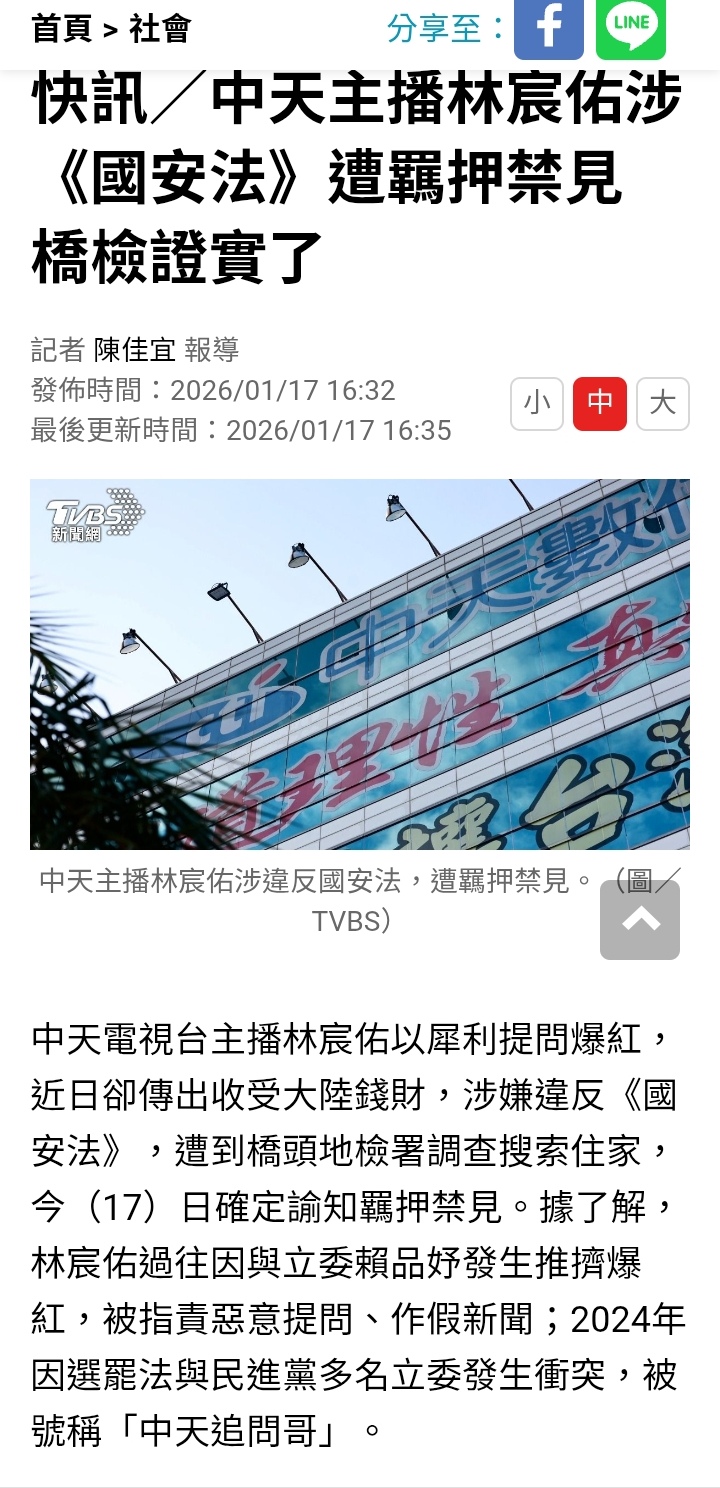The height and width of the screenshot is (1488, 720).
Task: Tap the back-to-top arrow button
Action: pos(640,920)
